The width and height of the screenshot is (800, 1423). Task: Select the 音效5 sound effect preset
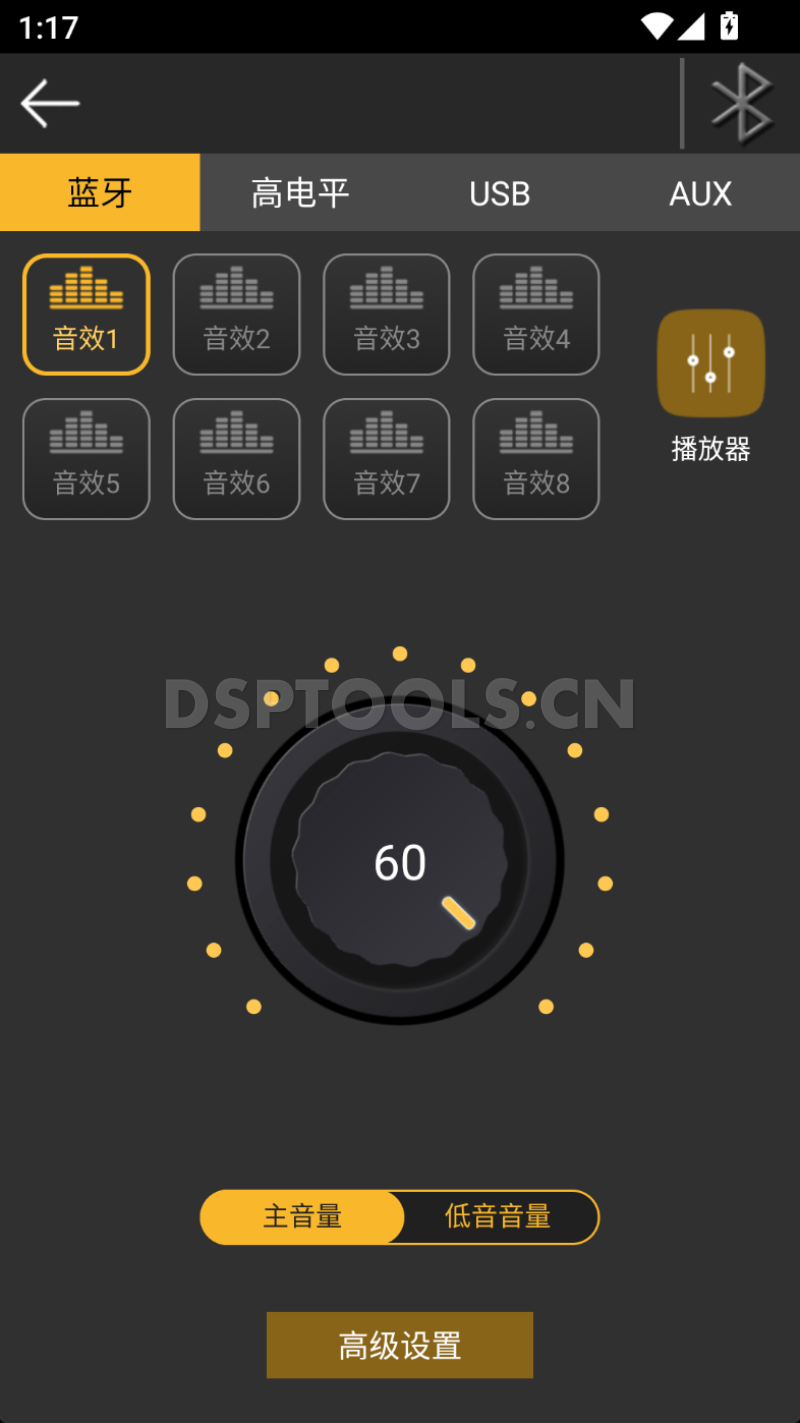click(86, 458)
